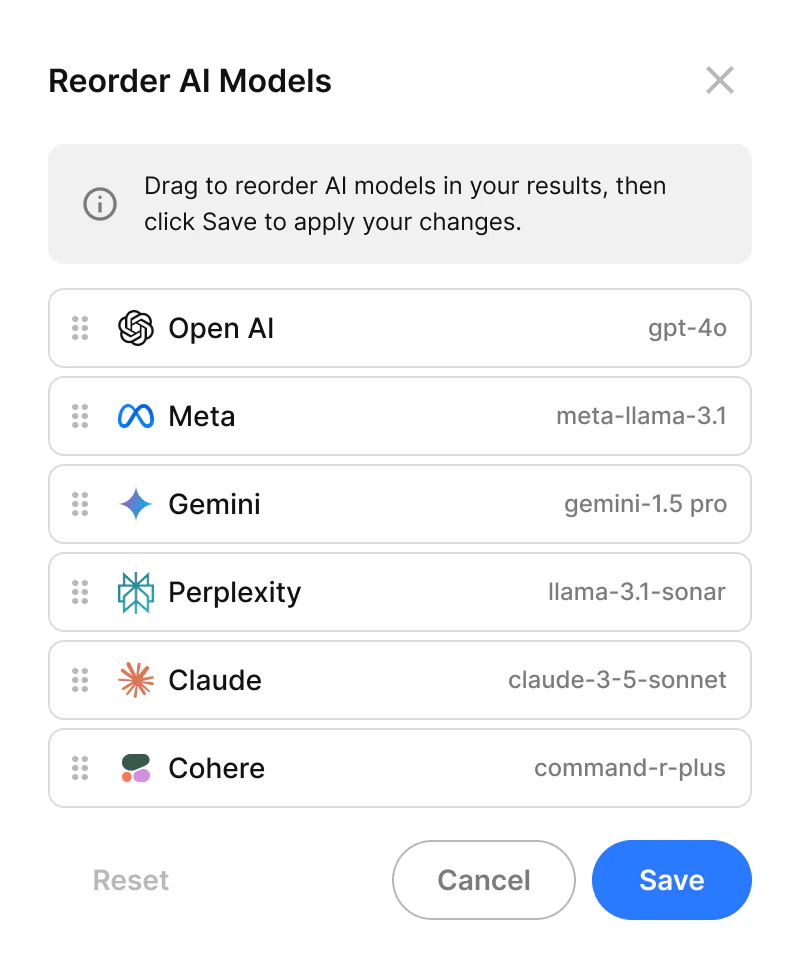
Task: Click the Meta infinity logo icon
Action: click(x=136, y=416)
